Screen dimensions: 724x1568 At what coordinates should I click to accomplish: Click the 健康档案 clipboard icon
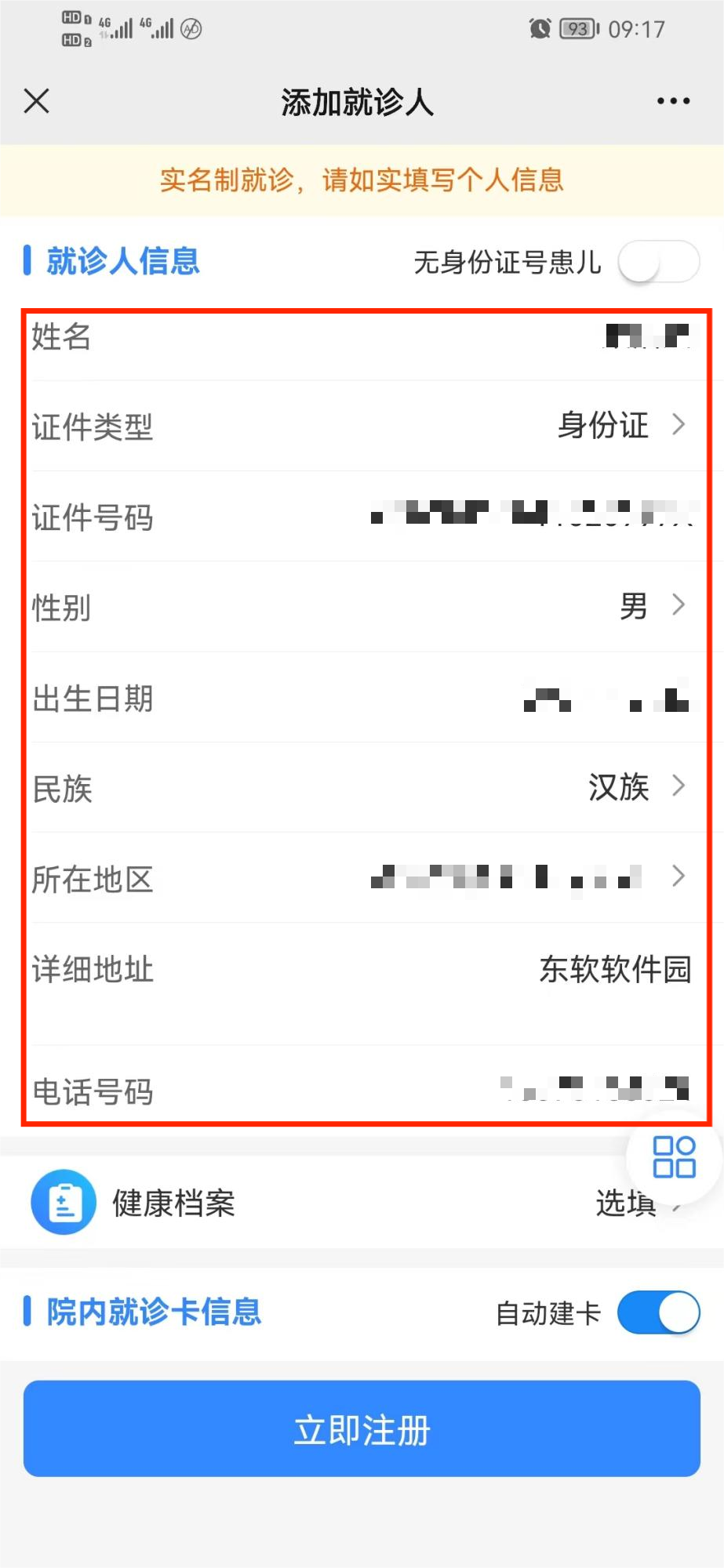point(63,1202)
